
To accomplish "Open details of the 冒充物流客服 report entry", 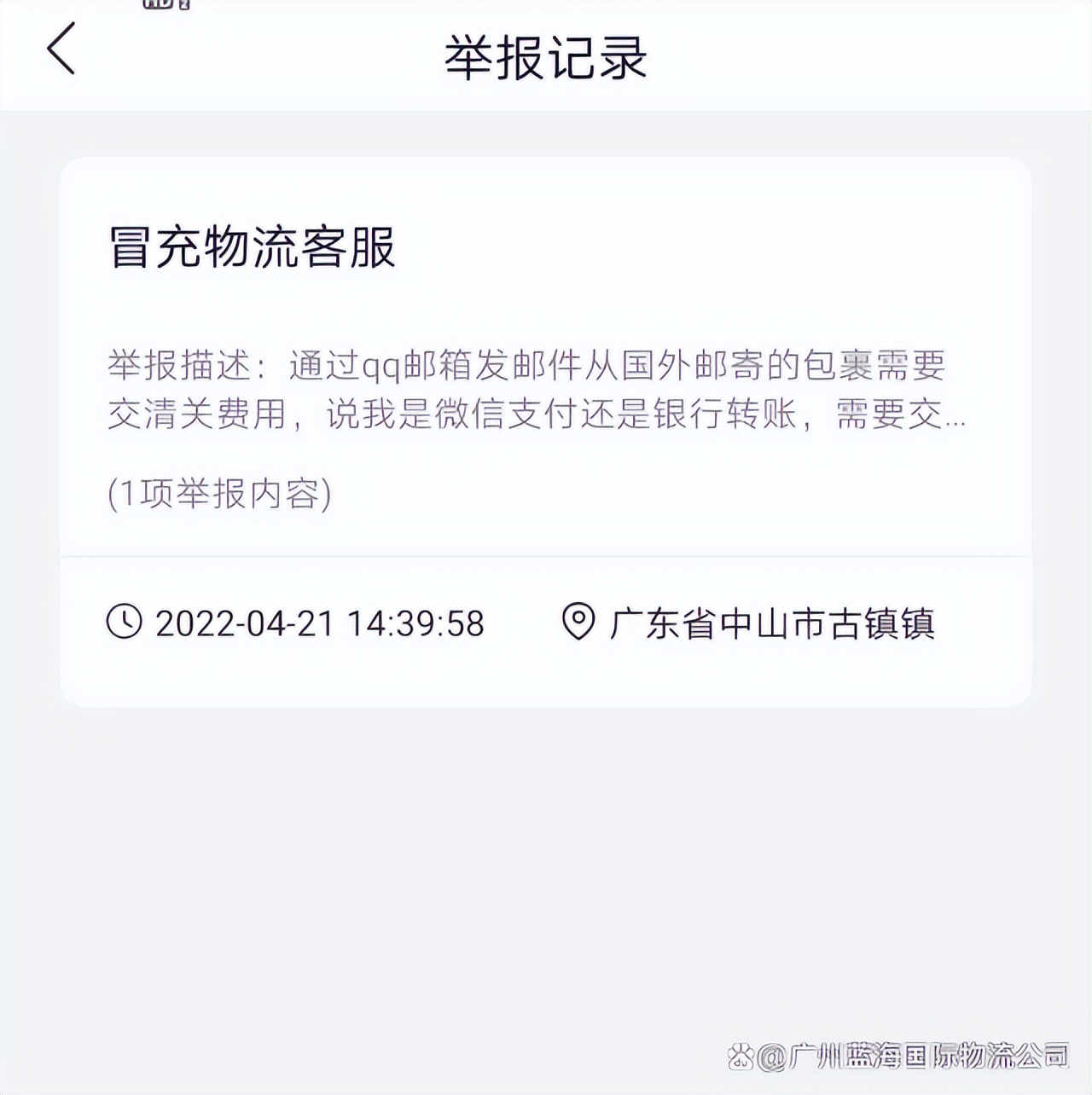I will coord(546,358).
